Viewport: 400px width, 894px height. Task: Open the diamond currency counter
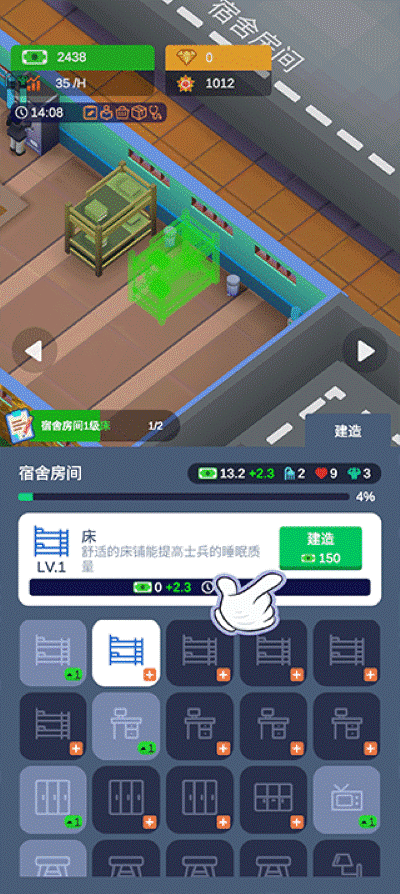(x=218, y=57)
